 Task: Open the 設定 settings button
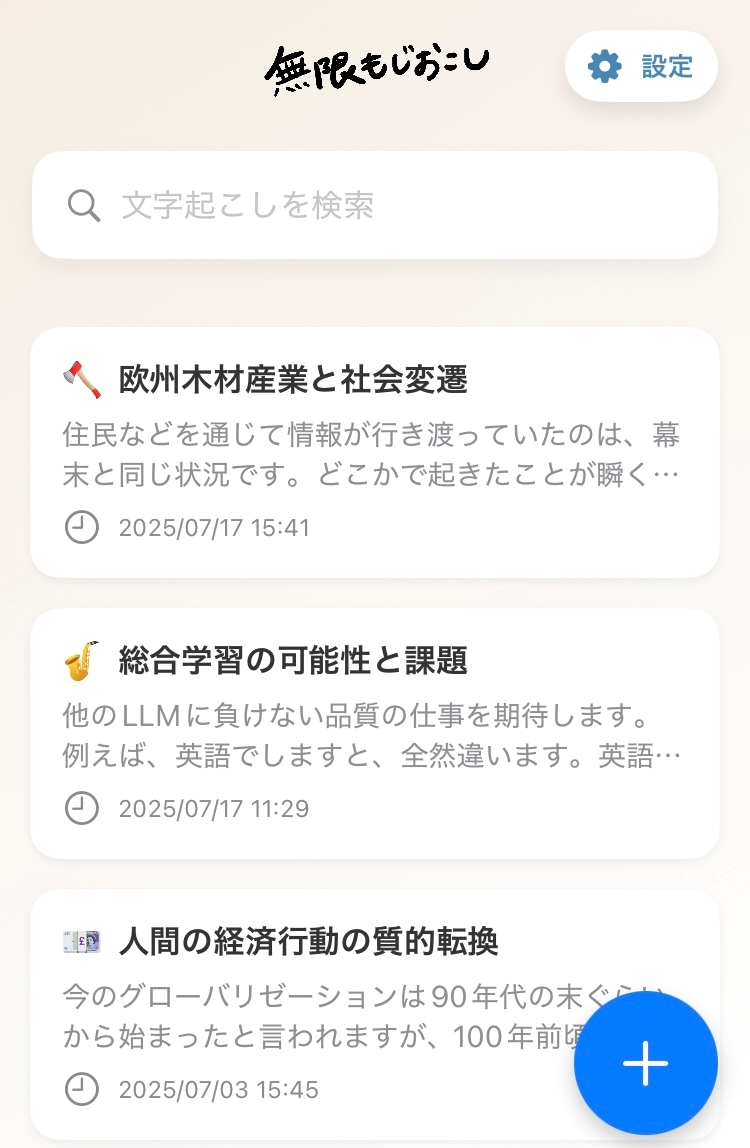point(641,67)
